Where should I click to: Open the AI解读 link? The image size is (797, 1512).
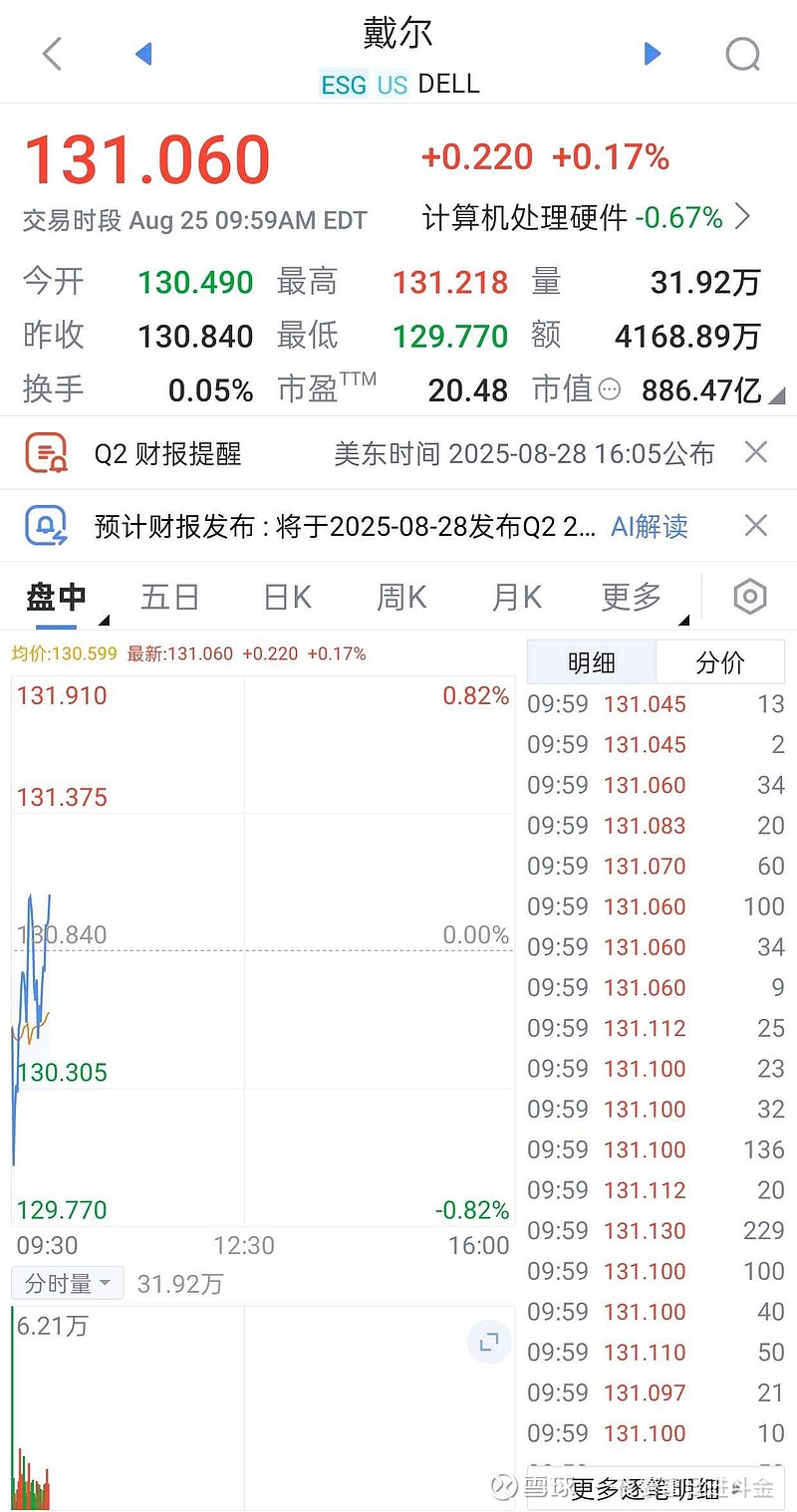pos(650,526)
